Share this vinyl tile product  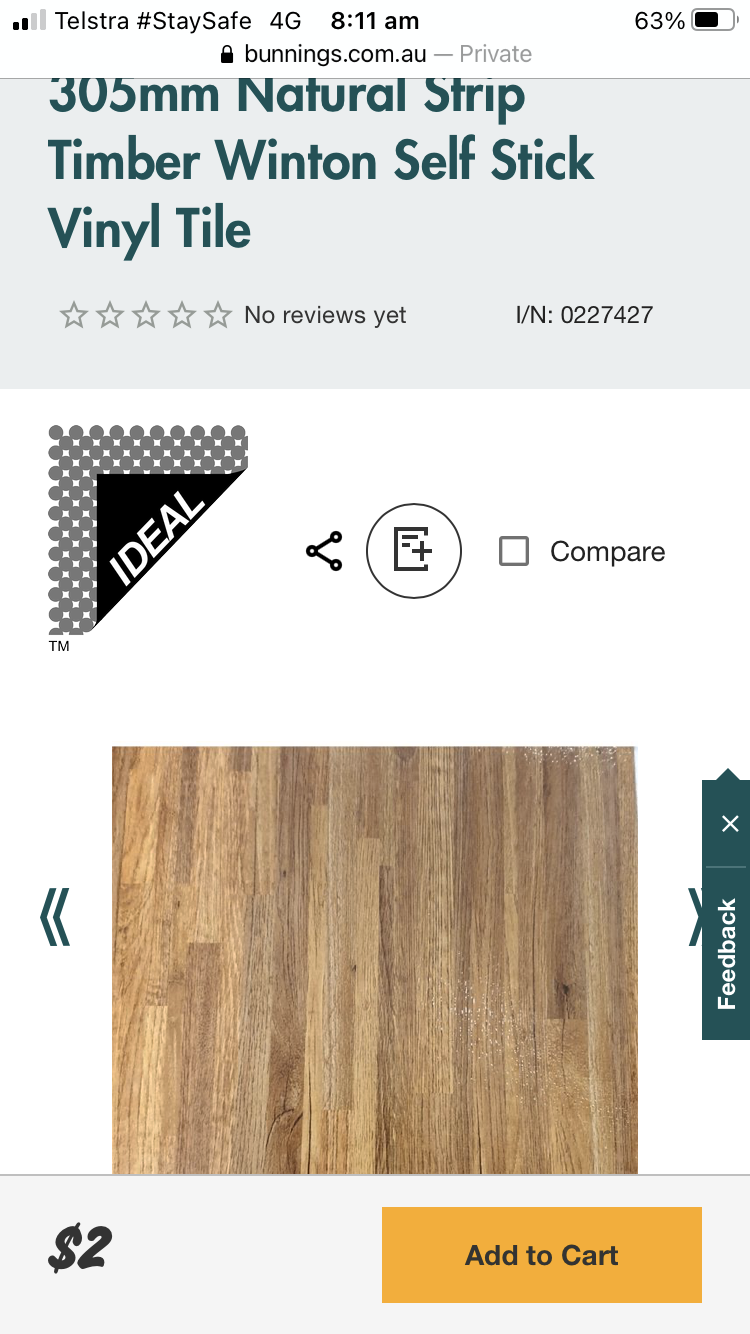coord(324,551)
